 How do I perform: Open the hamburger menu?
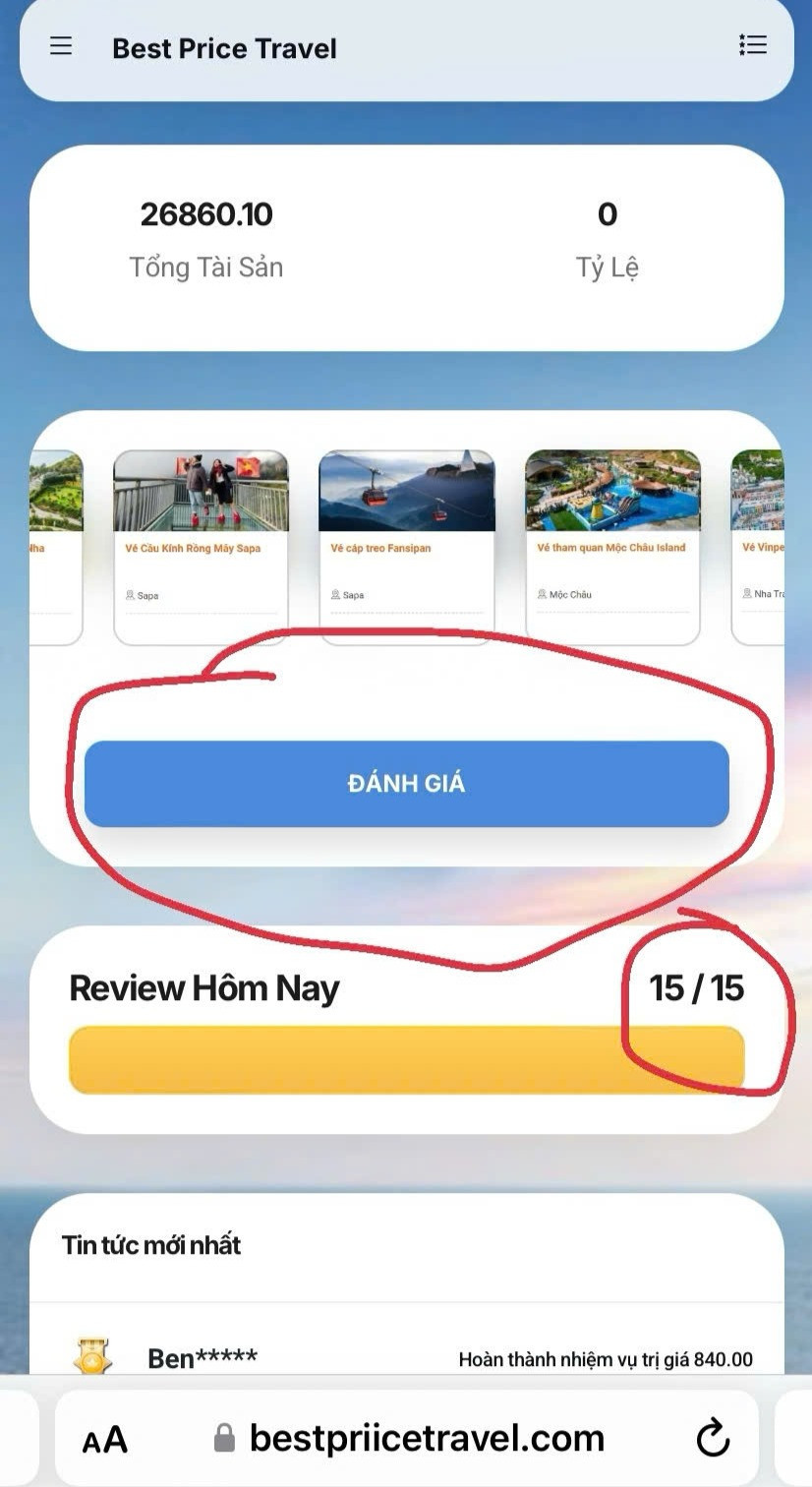coord(61,46)
